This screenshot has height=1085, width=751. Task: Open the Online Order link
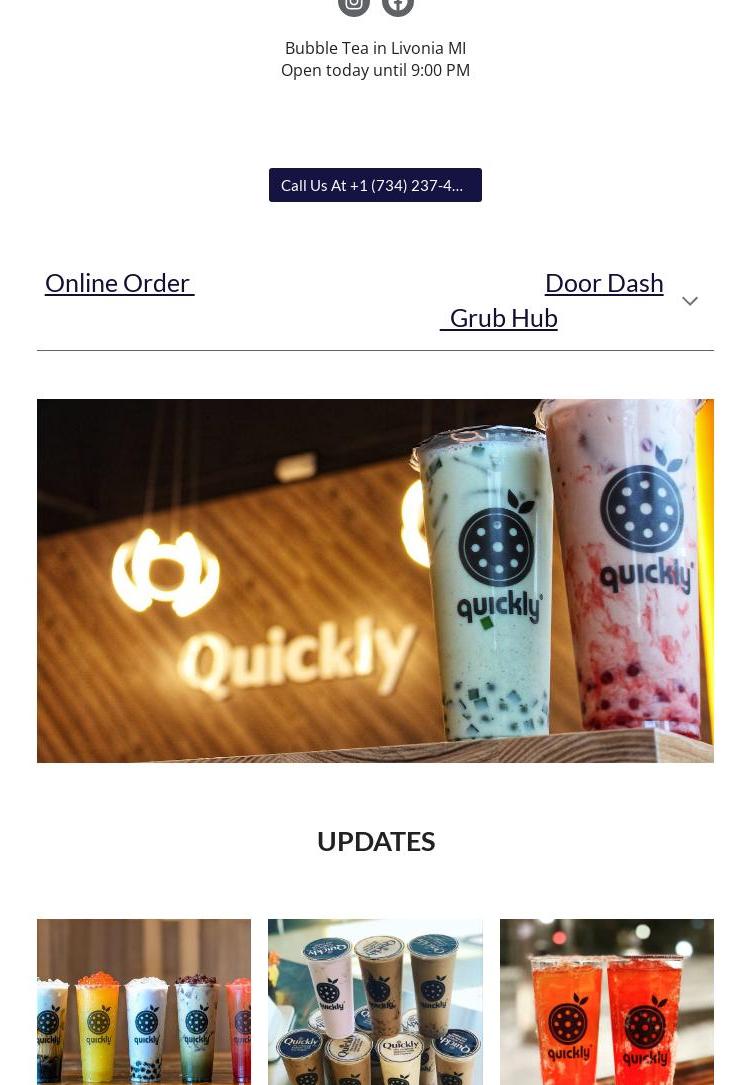pyautogui.click(x=119, y=283)
